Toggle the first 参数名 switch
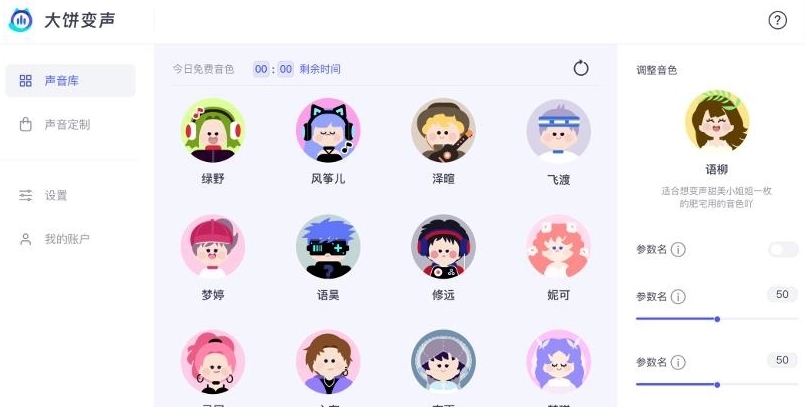 pos(783,249)
